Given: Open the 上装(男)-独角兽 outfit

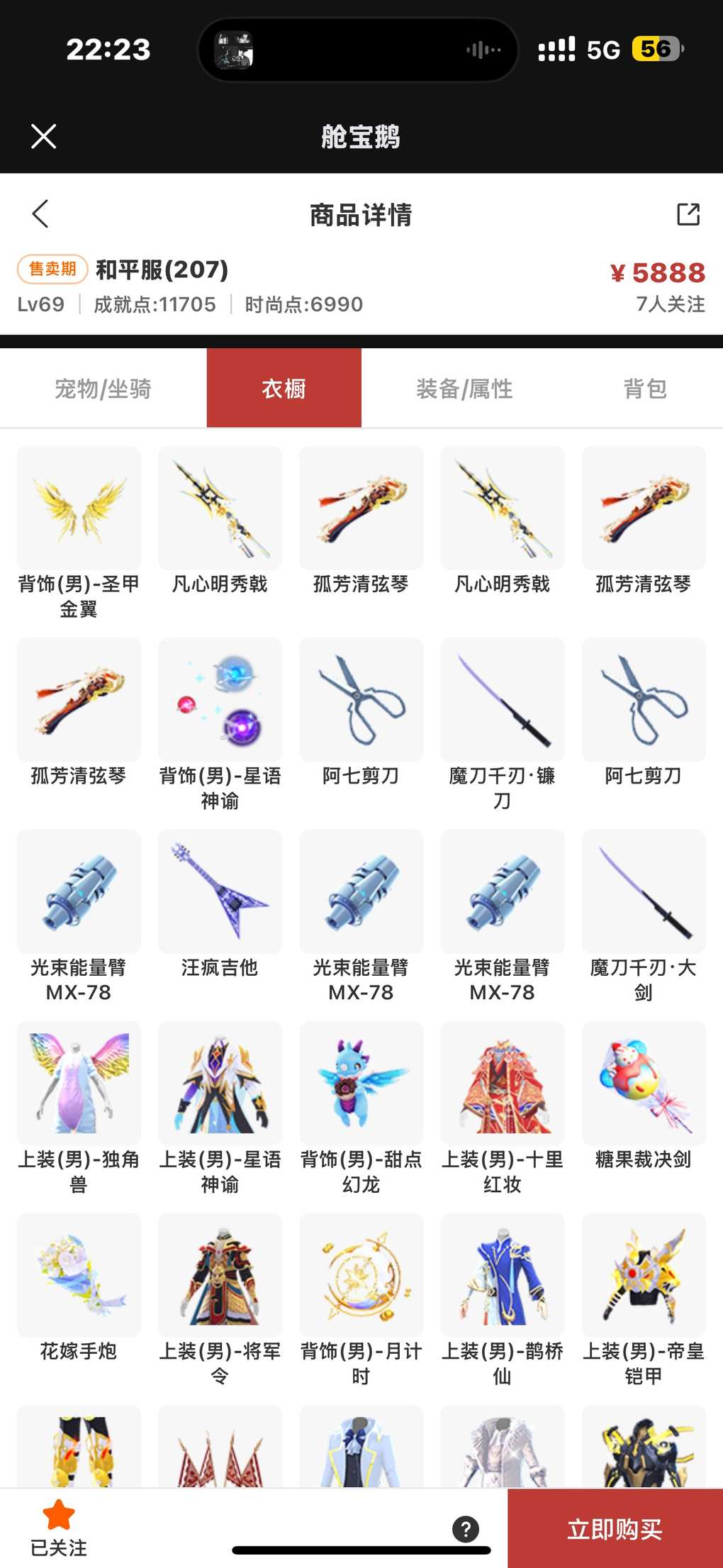Looking at the screenshot, I should (79, 1084).
